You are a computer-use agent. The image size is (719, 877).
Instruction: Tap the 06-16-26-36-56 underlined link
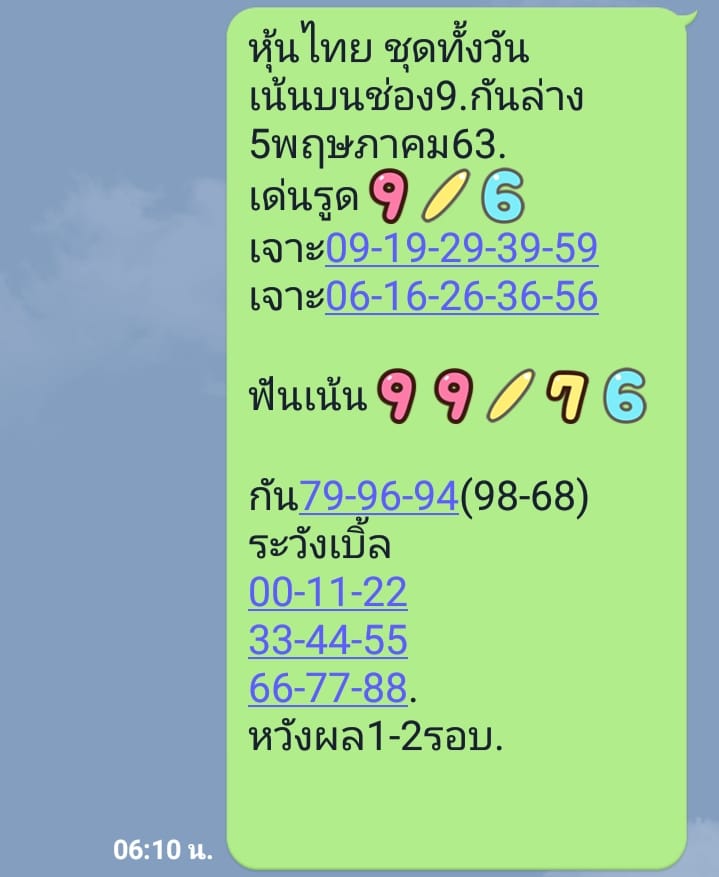point(461,297)
